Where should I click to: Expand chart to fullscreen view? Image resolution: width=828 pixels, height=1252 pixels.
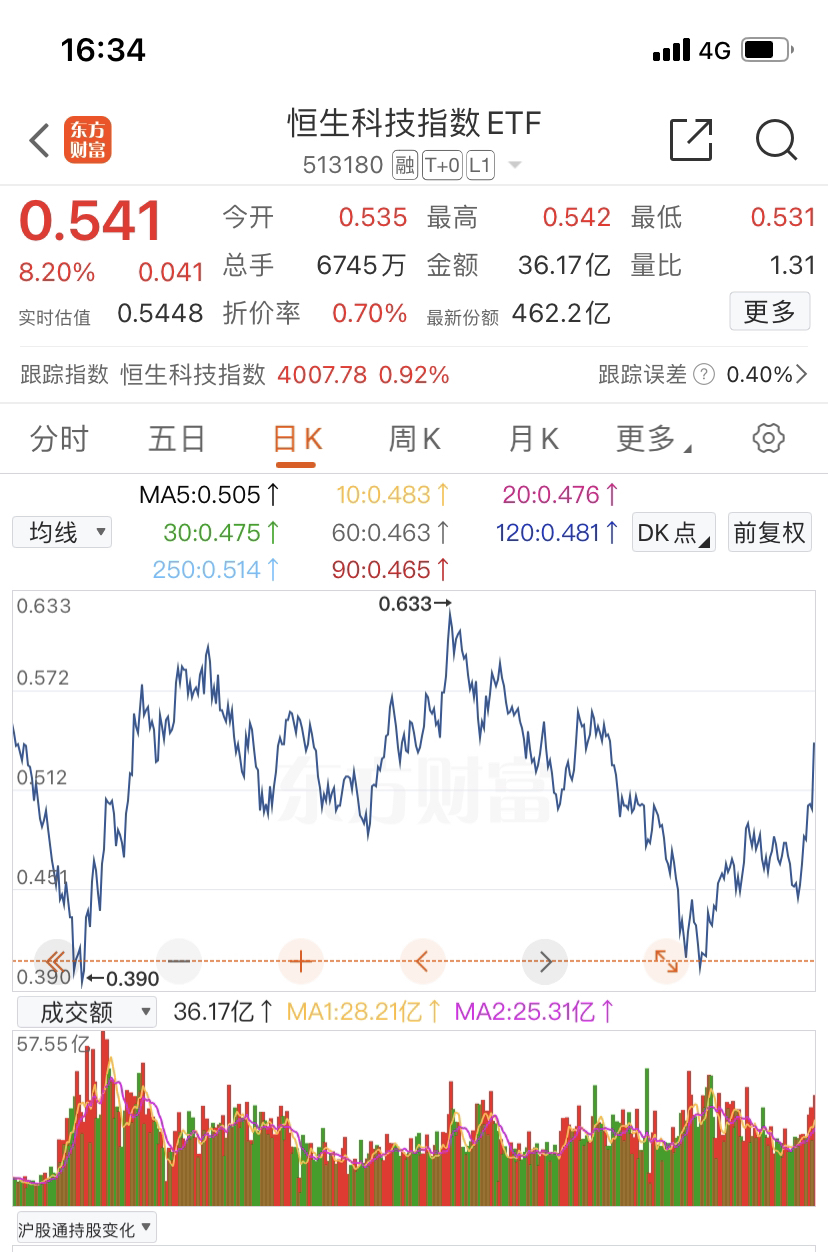click(x=666, y=961)
